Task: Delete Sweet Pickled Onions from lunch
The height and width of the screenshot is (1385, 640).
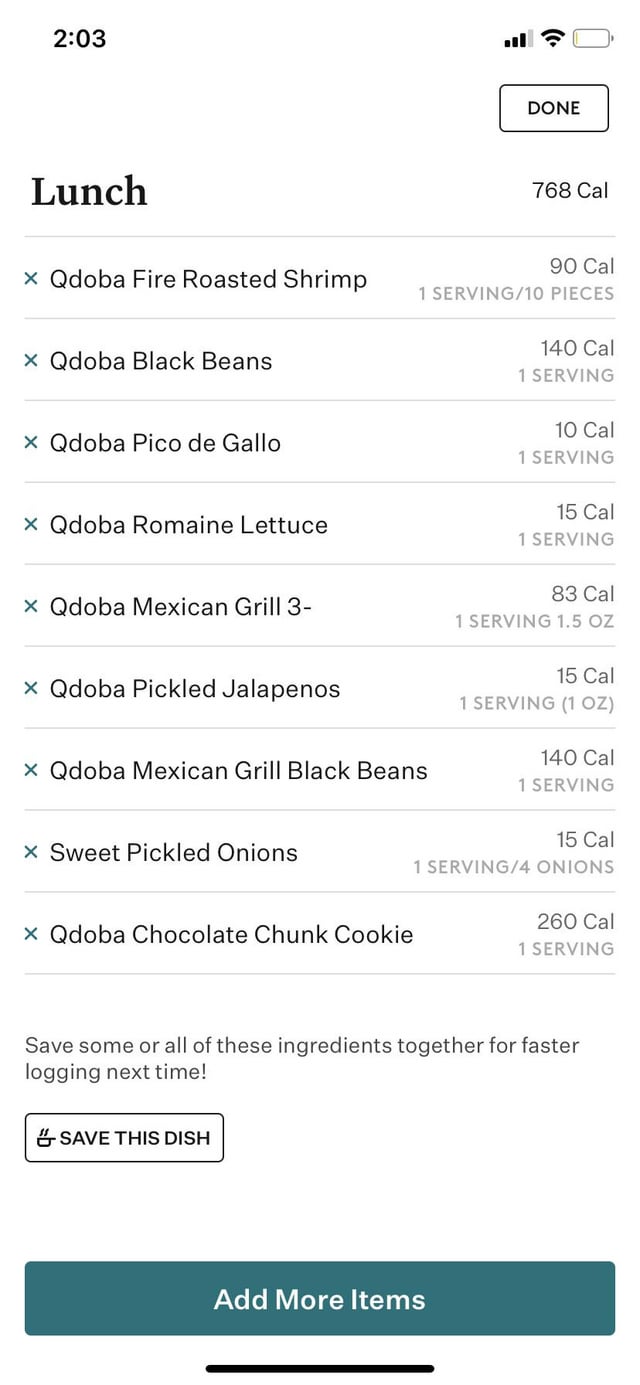Action: coord(31,853)
